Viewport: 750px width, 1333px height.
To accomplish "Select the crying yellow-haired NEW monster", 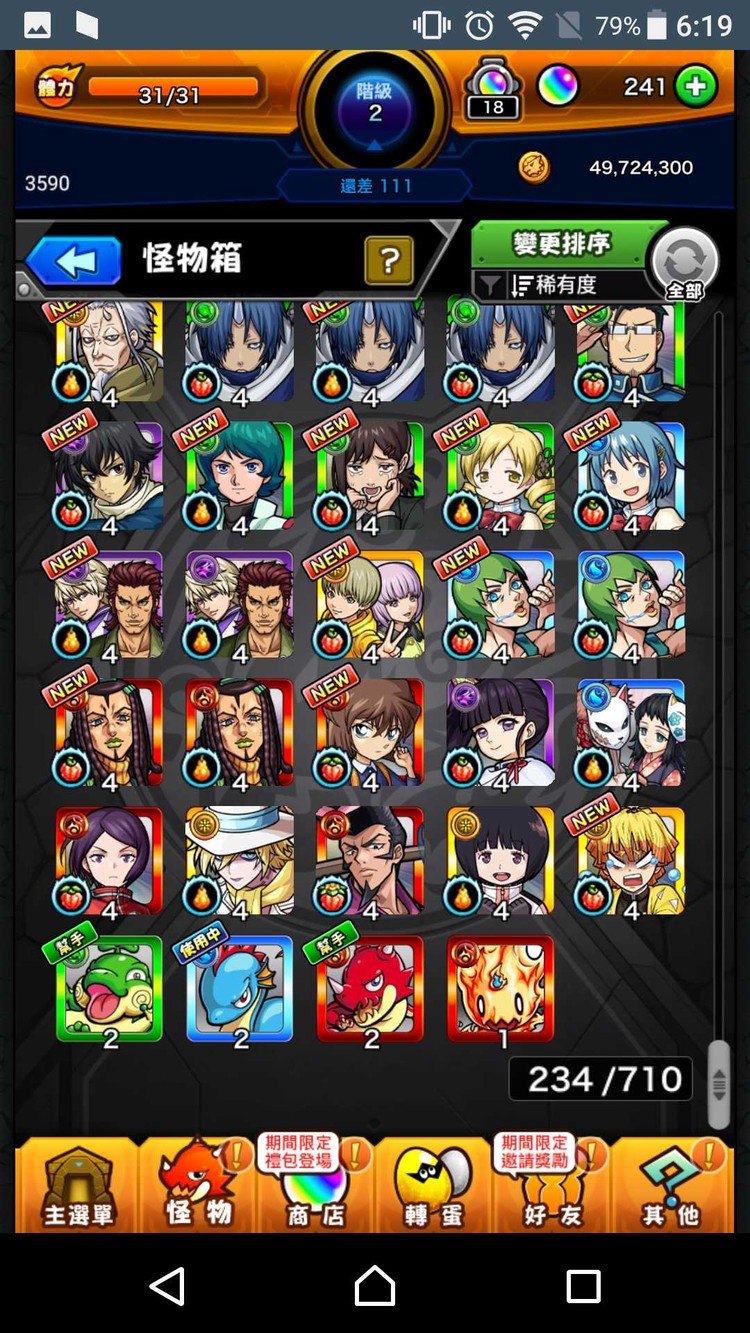I will (x=631, y=862).
